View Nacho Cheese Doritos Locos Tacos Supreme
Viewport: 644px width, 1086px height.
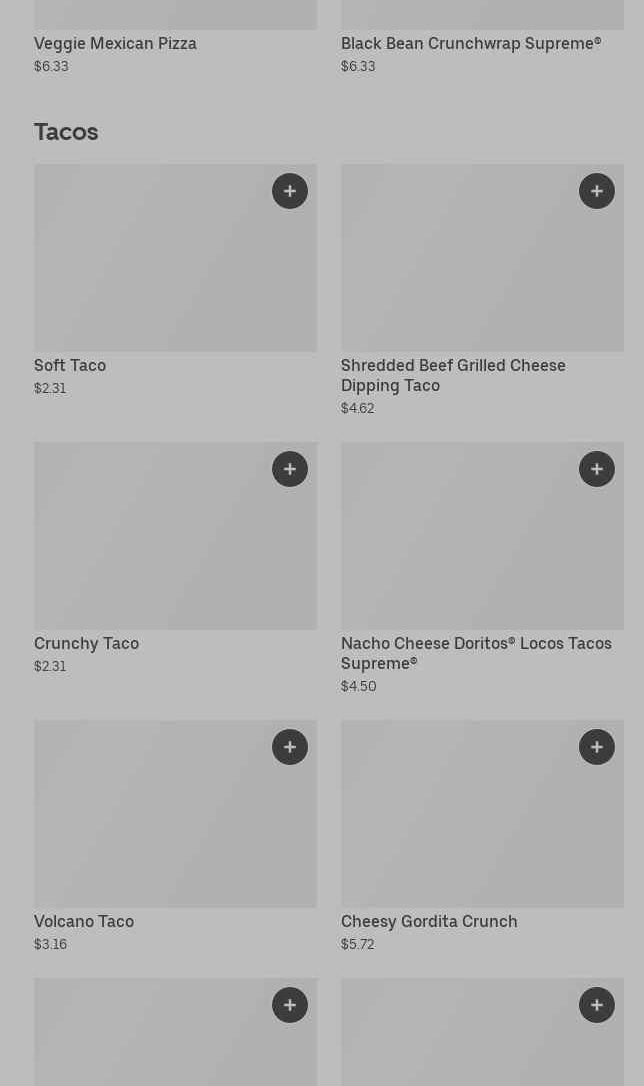(460, 548)
